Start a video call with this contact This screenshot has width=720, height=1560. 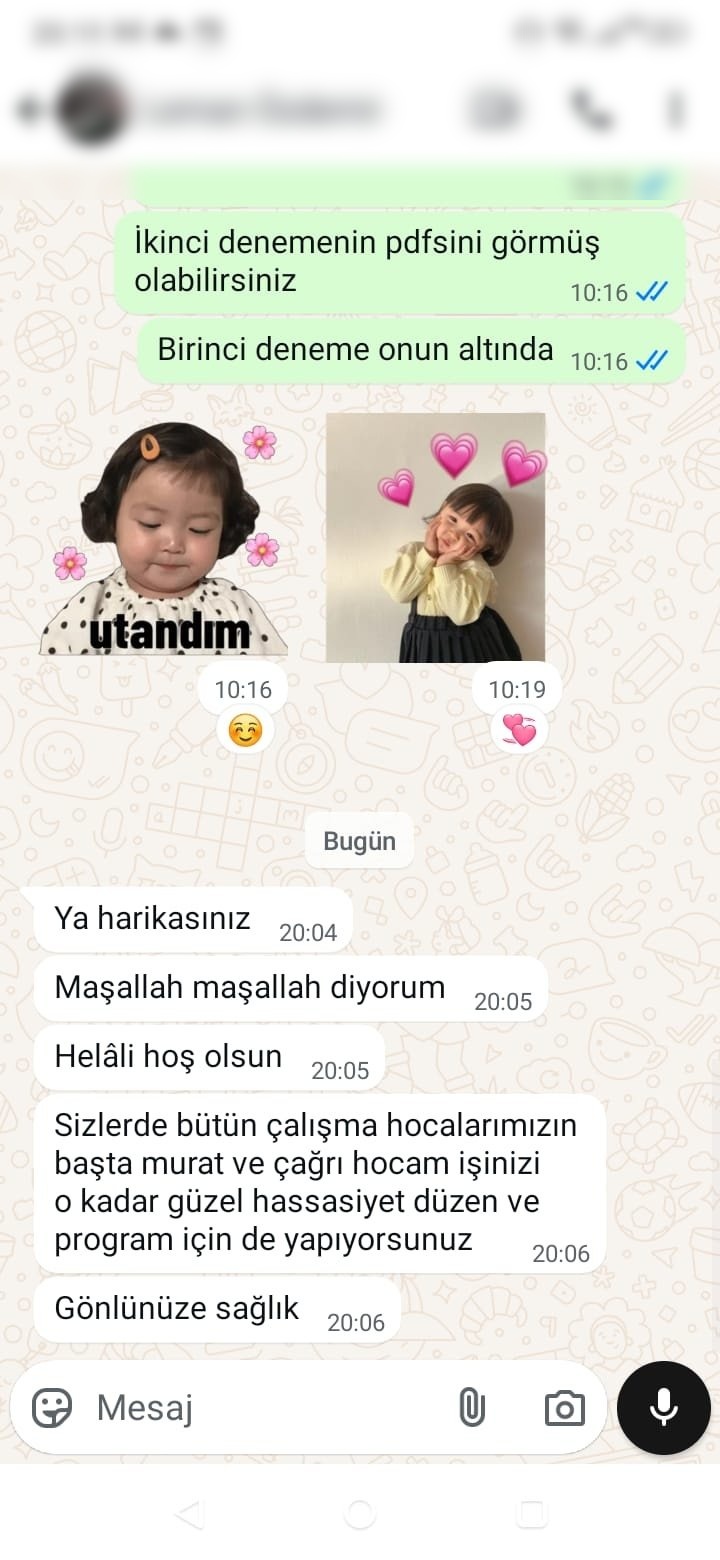tap(494, 109)
